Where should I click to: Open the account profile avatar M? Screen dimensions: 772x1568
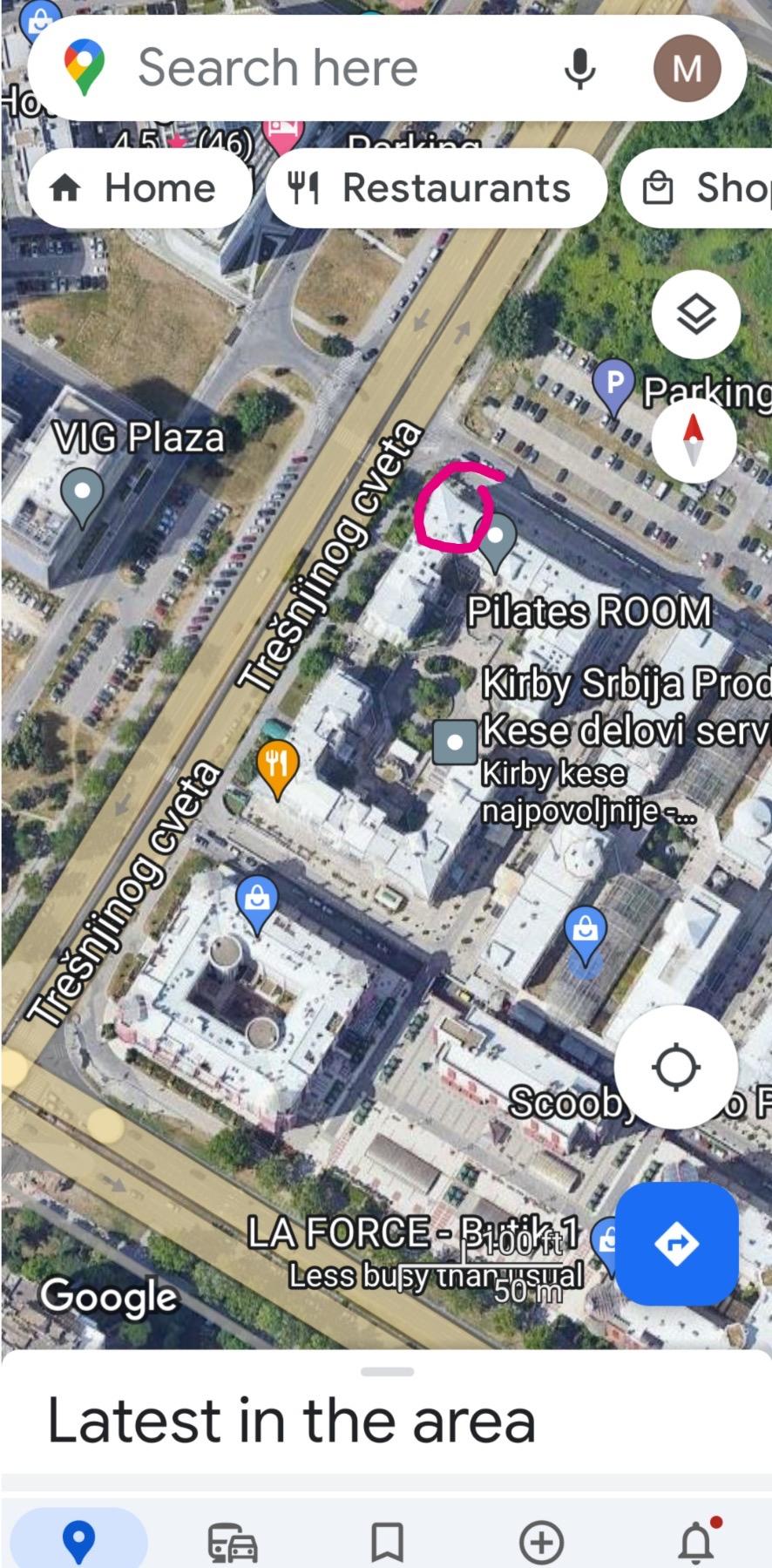687,68
